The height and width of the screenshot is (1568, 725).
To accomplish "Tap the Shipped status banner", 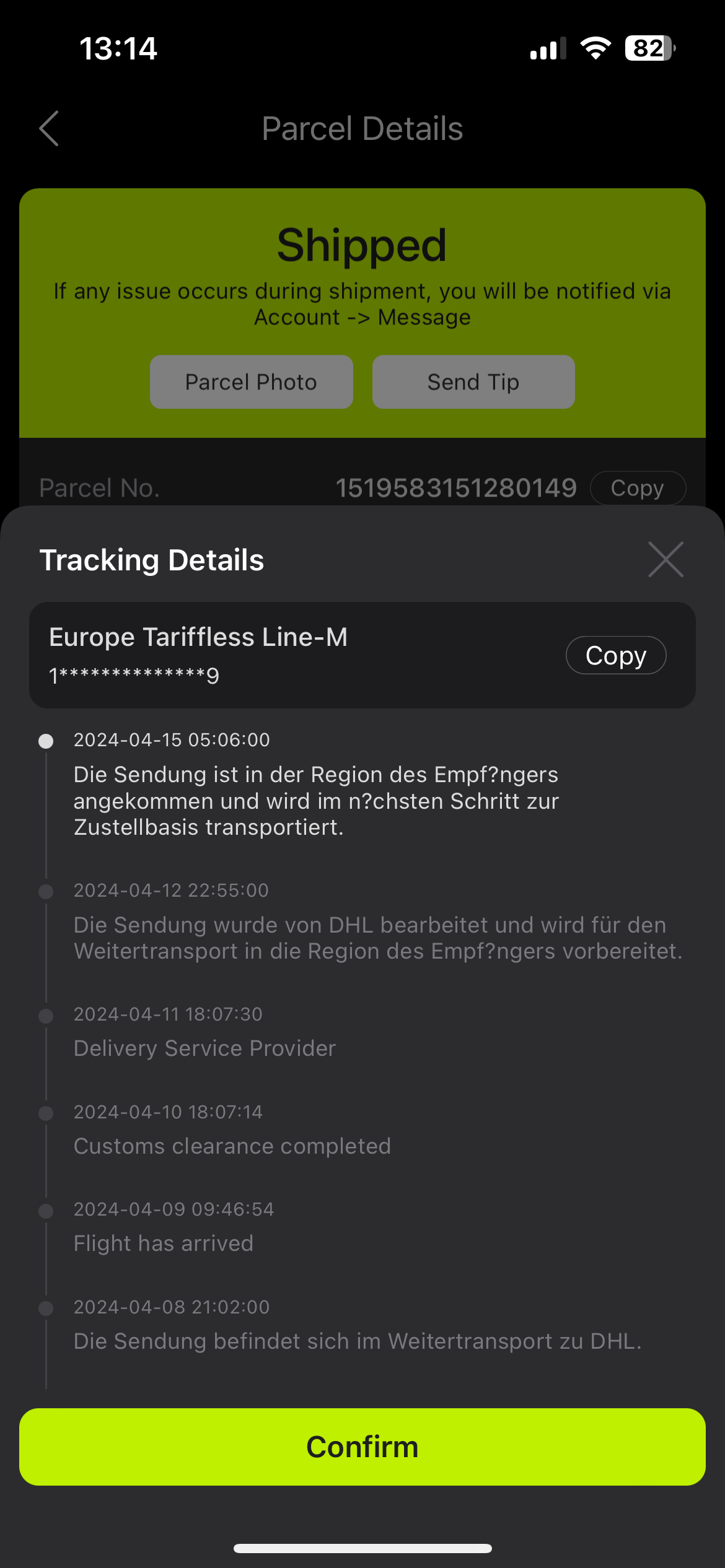I will pos(362,244).
